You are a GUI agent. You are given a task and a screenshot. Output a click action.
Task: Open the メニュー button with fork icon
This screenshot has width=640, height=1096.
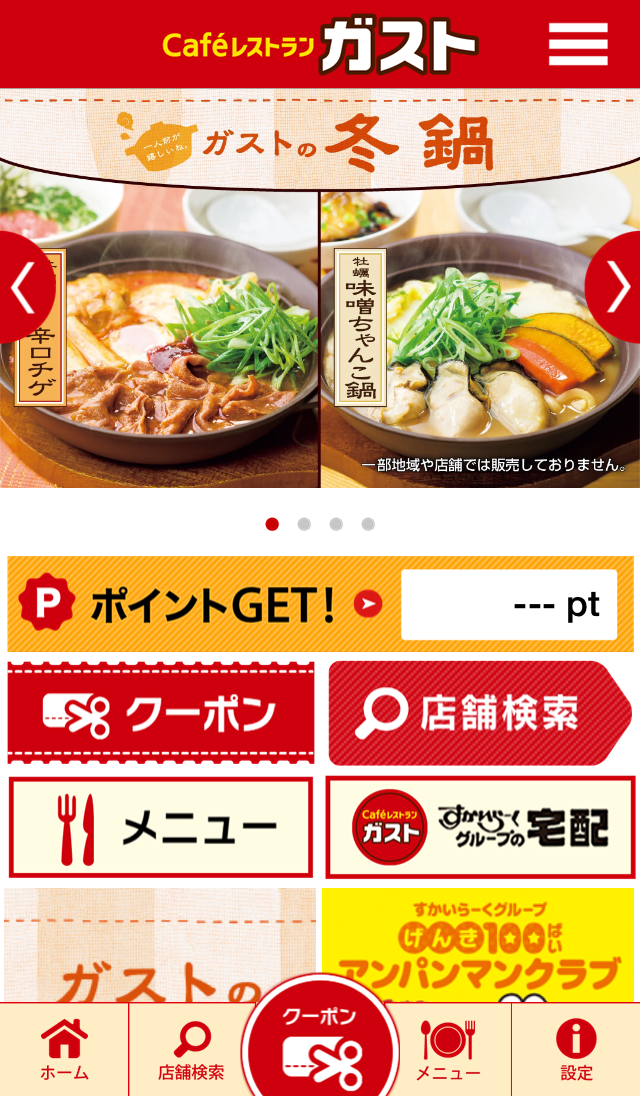pyautogui.click(x=161, y=827)
